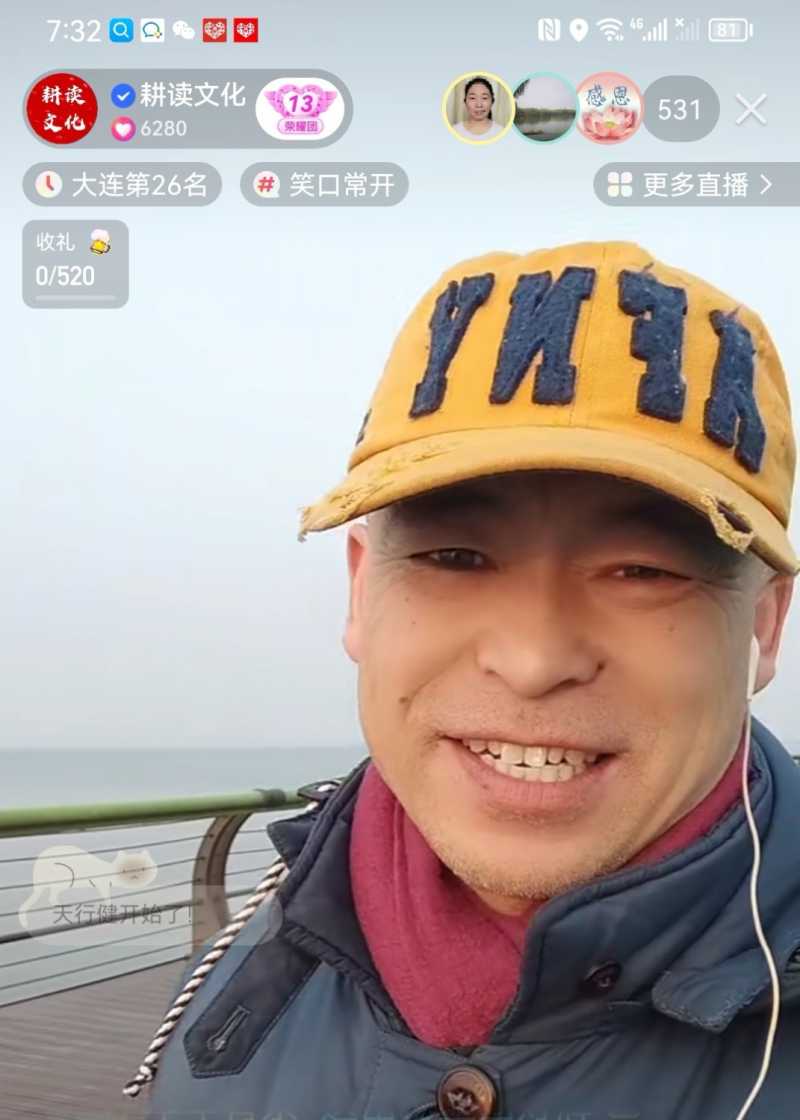View the viewer with the 感恩 lotus avatar

[x=608, y=108]
